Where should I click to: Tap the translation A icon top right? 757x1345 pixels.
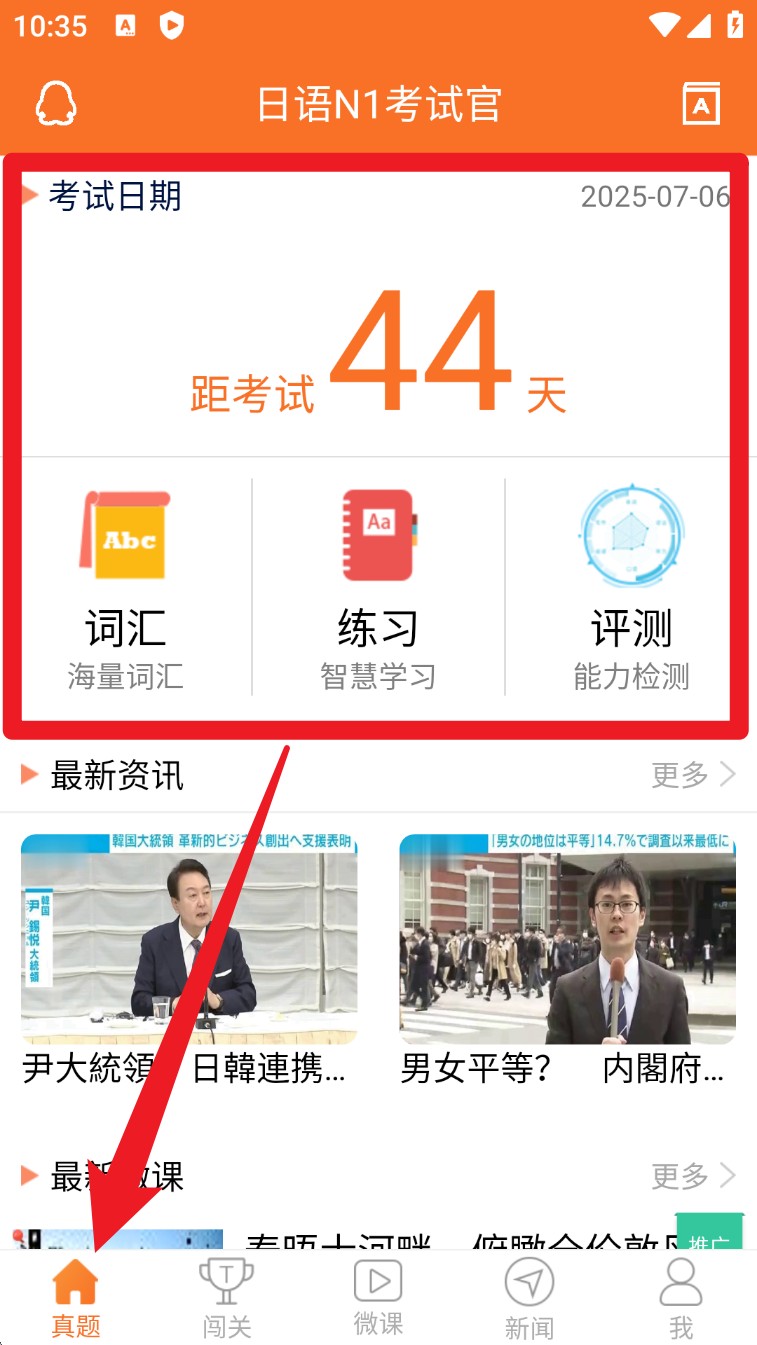point(701,103)
